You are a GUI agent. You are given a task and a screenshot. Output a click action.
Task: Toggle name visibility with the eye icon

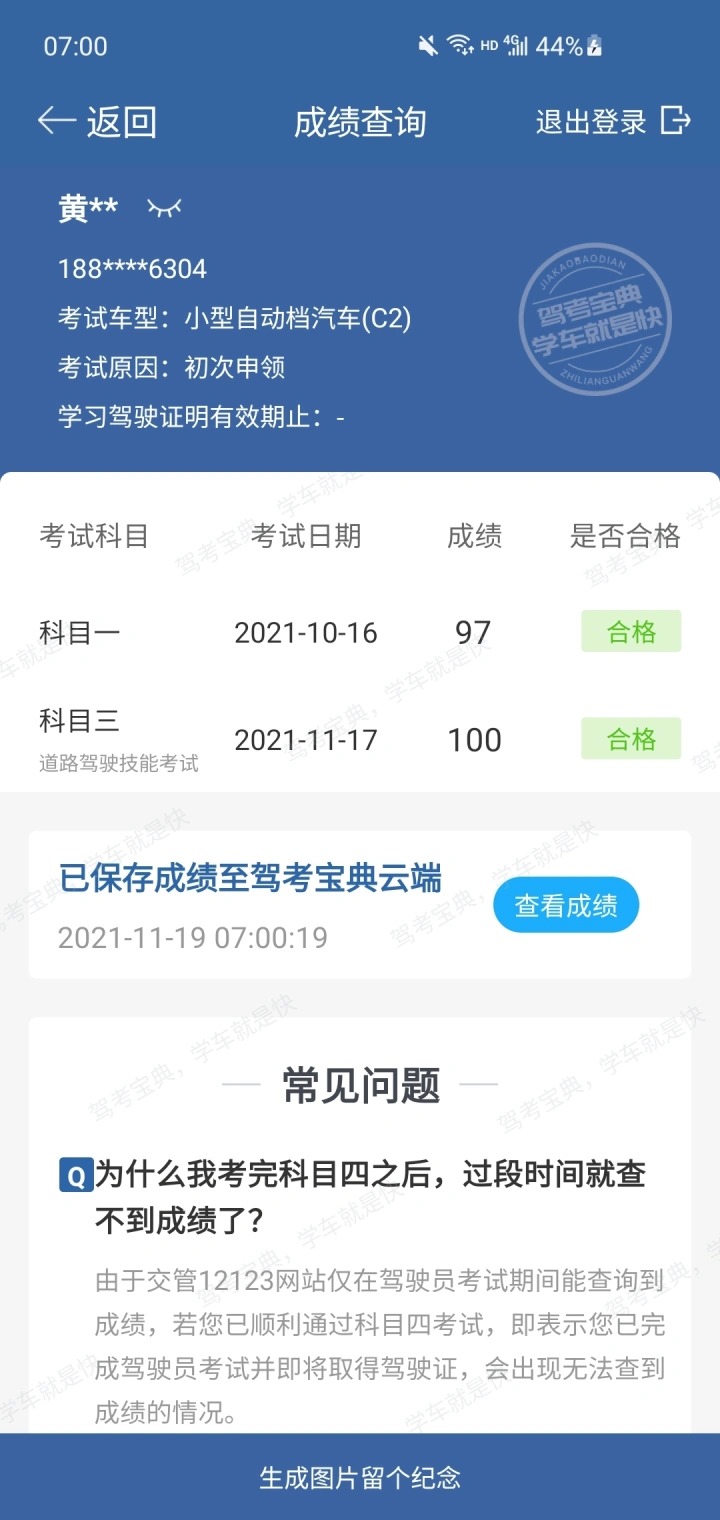(164, 208)
